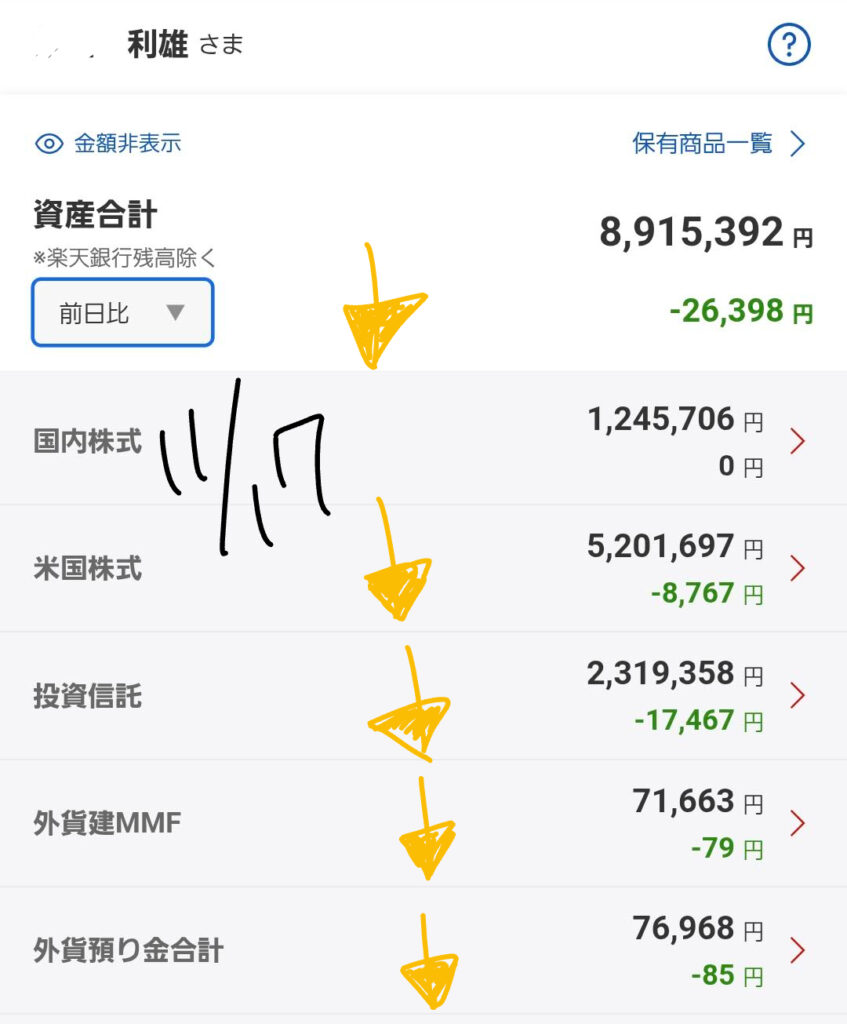Expand the 前日比 dropdown
This screenshot has width=847, height=1024.
click(x=122, y=313)
